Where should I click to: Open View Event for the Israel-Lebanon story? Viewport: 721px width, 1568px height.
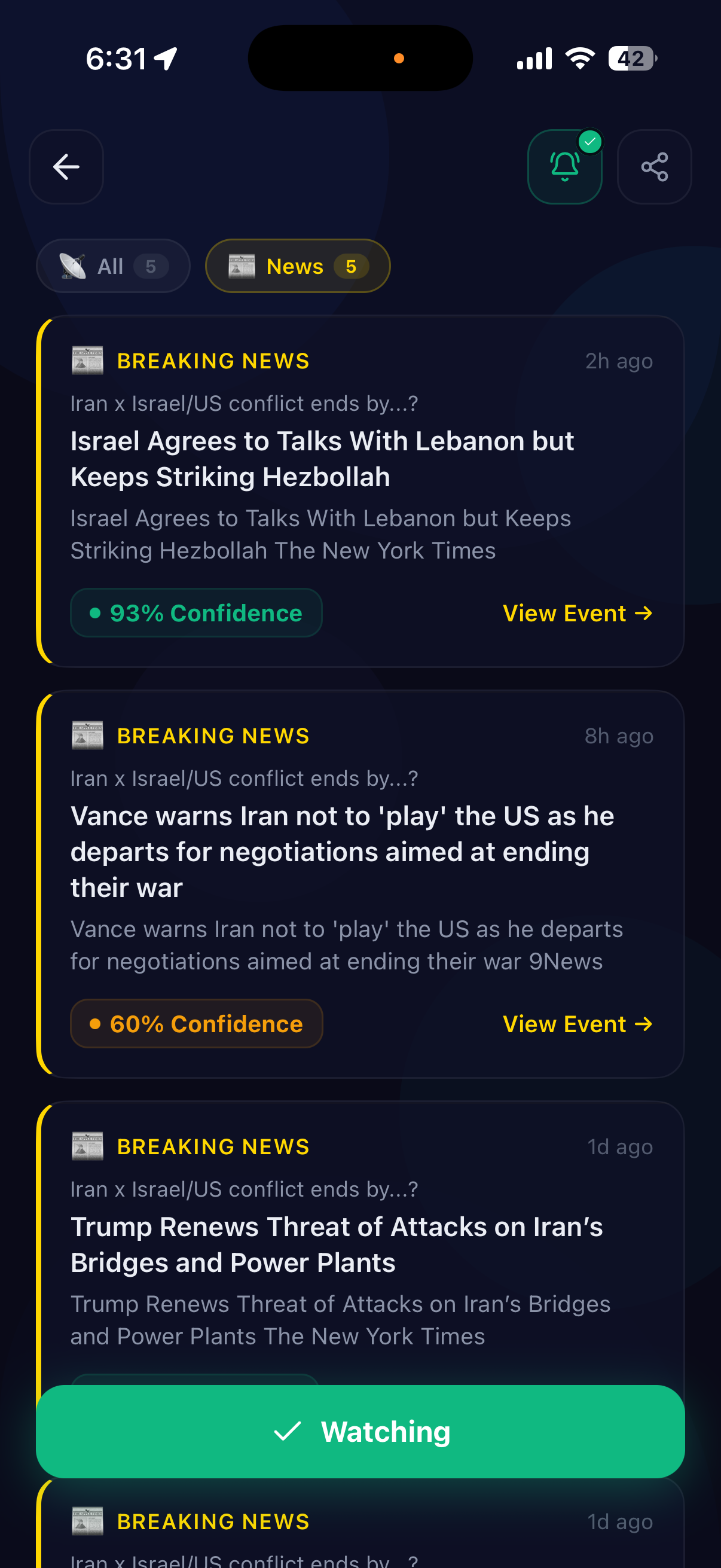576,613
